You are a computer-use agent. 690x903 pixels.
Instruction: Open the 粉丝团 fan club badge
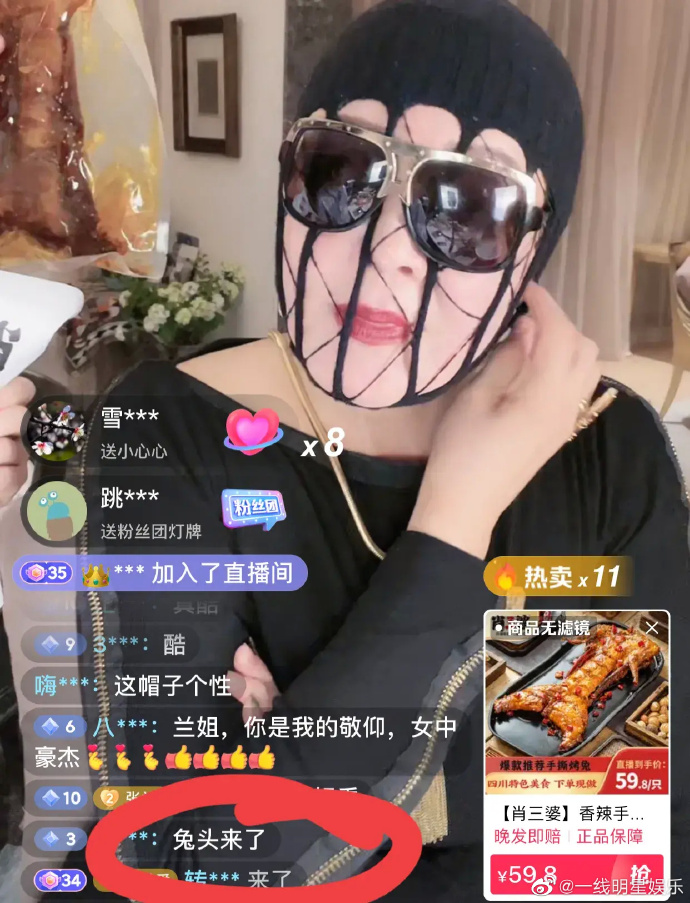pyautogui.click(x=254, y=509)
